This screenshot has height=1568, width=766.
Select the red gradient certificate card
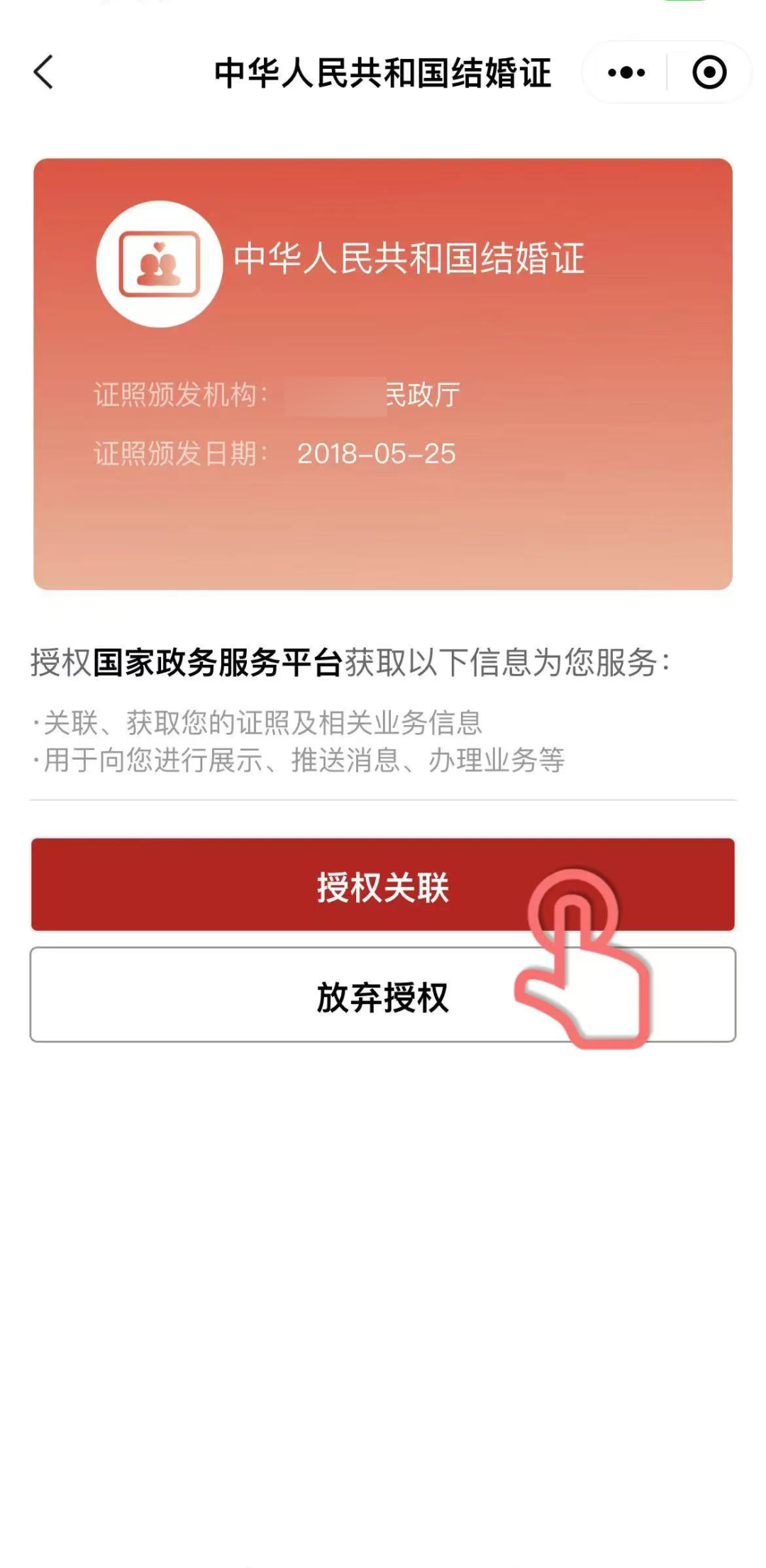(383, 372)
